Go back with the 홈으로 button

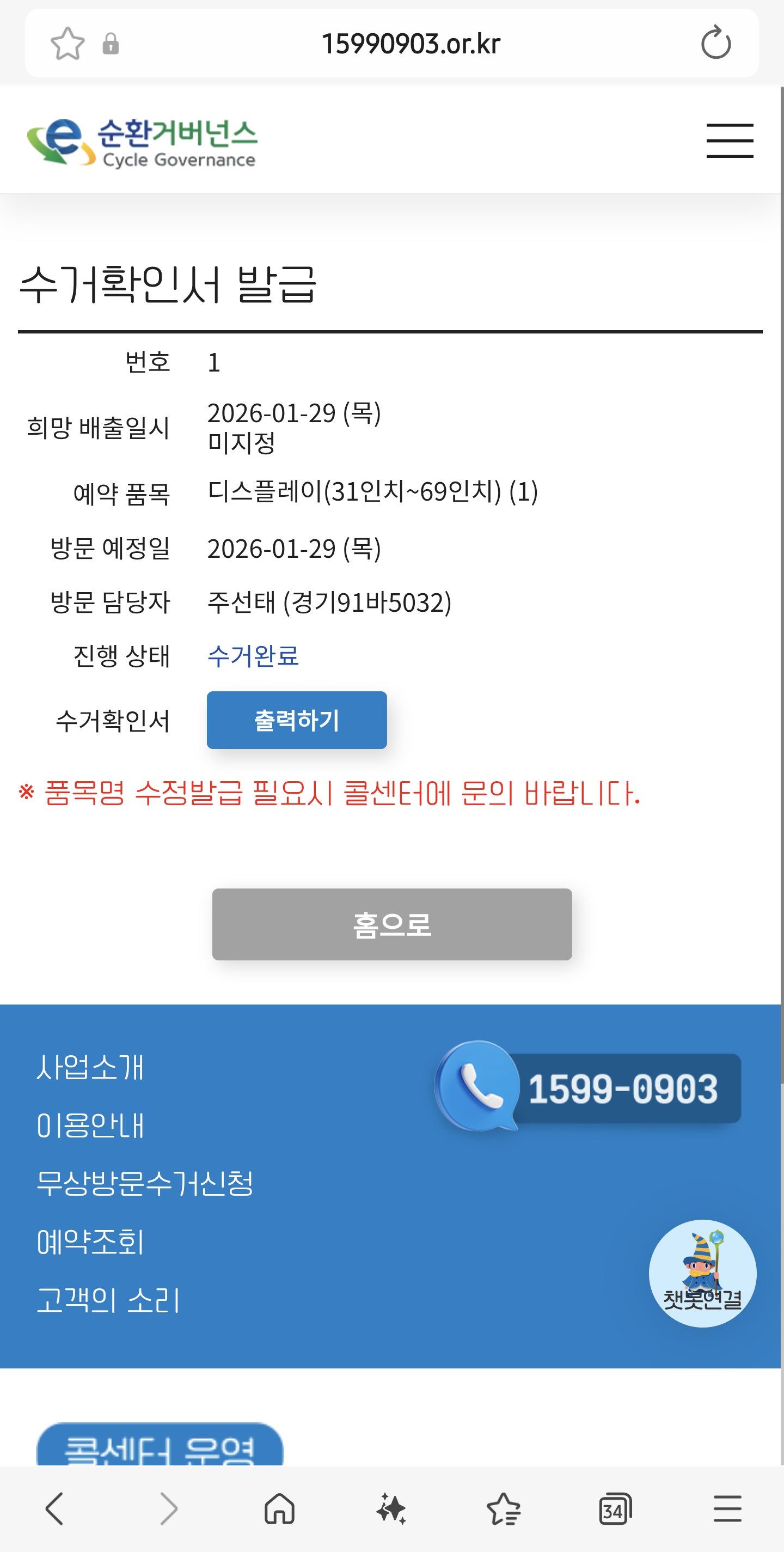pos(392,924)
